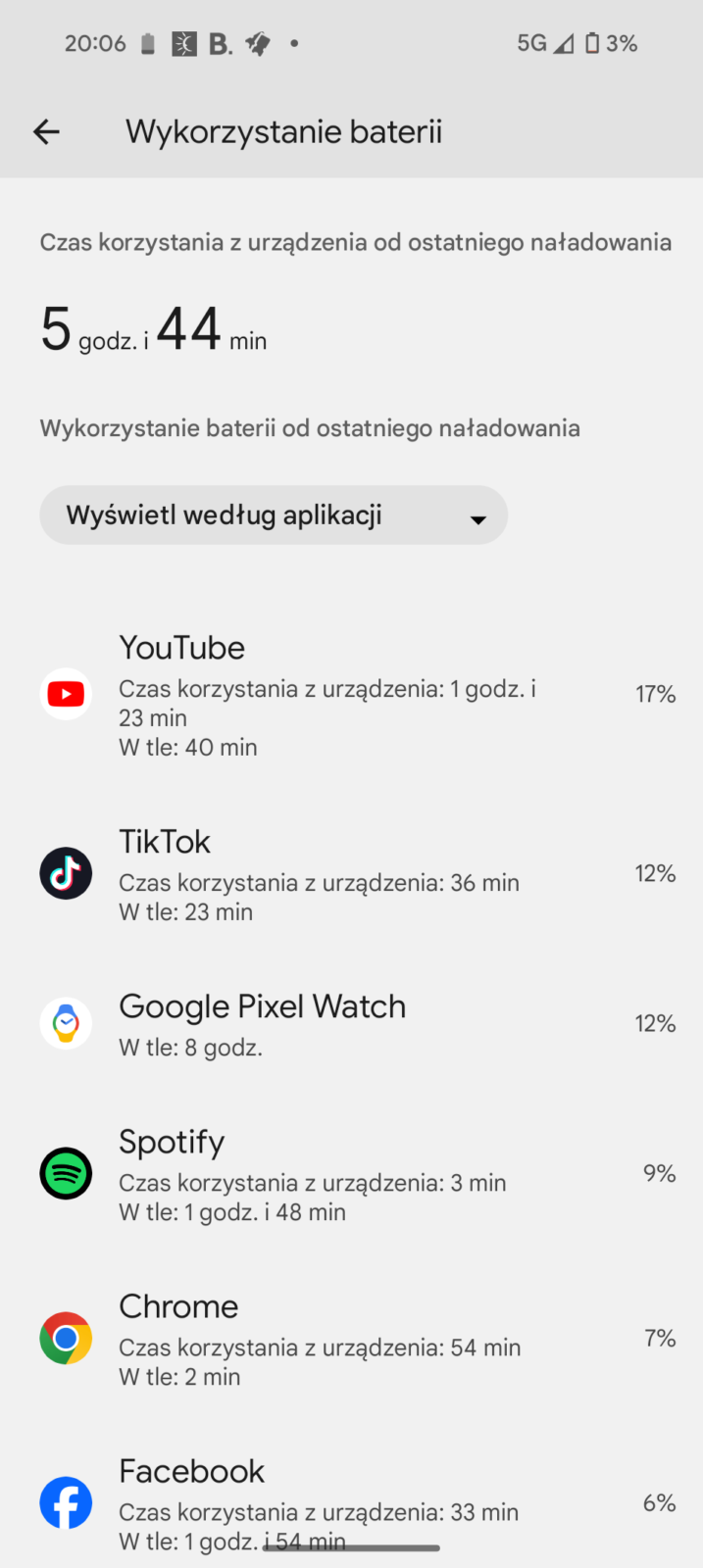Go back from Wykorzystanie baterii
The height and width of the screenshot is (1568, 703).
46,131
